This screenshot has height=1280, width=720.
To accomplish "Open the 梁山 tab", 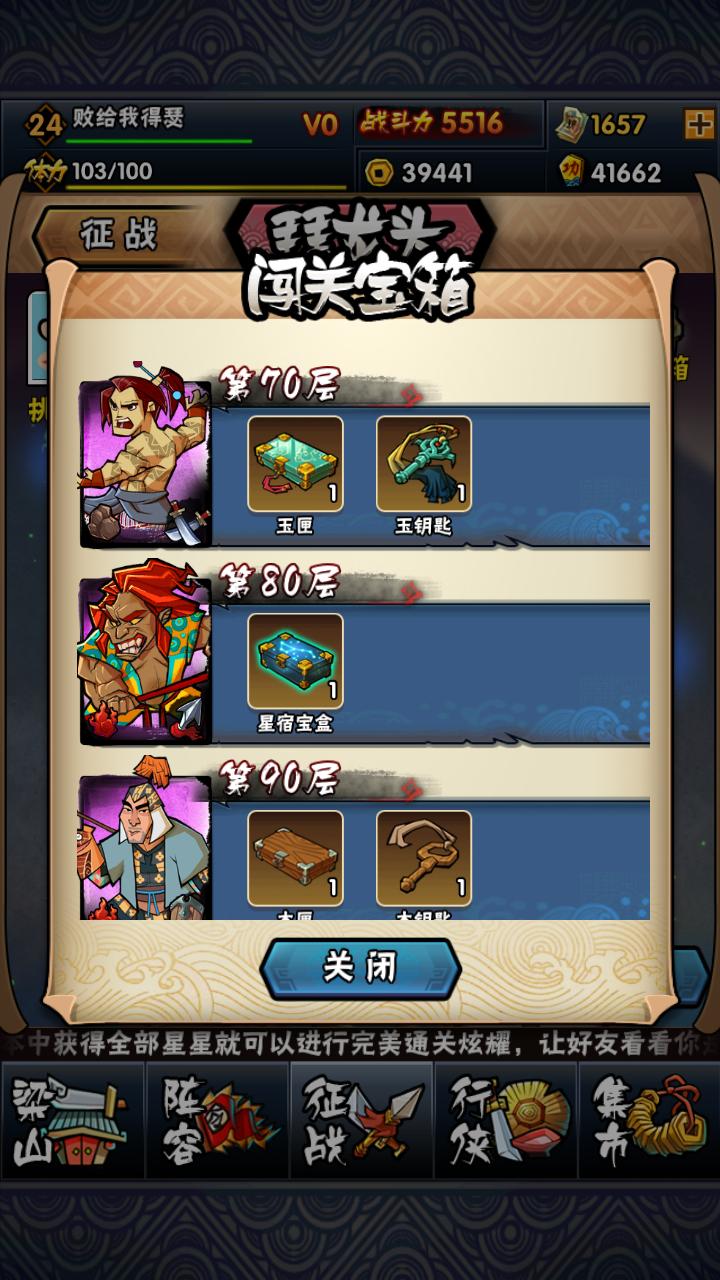I will point(73,1120).
